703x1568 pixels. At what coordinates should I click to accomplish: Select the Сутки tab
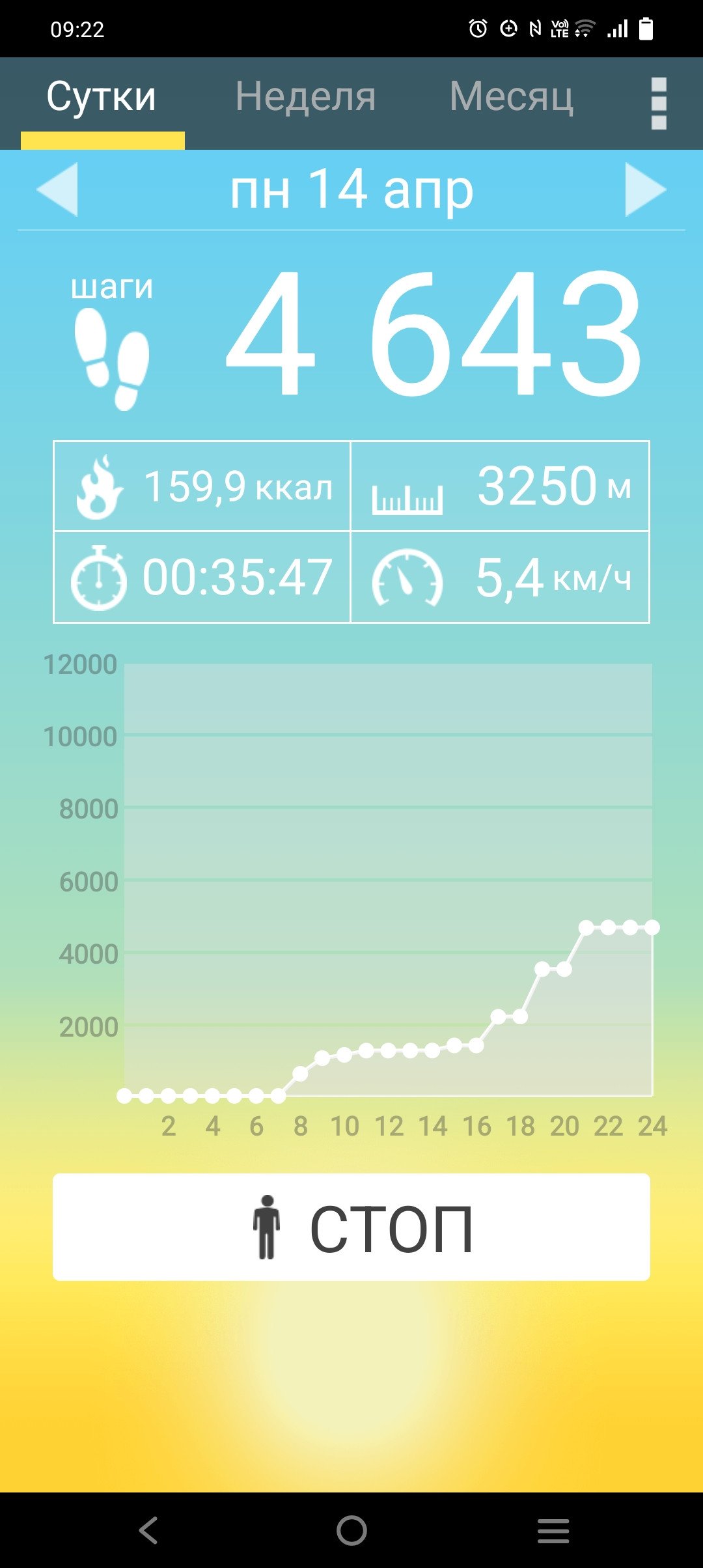tap(102, 97)
